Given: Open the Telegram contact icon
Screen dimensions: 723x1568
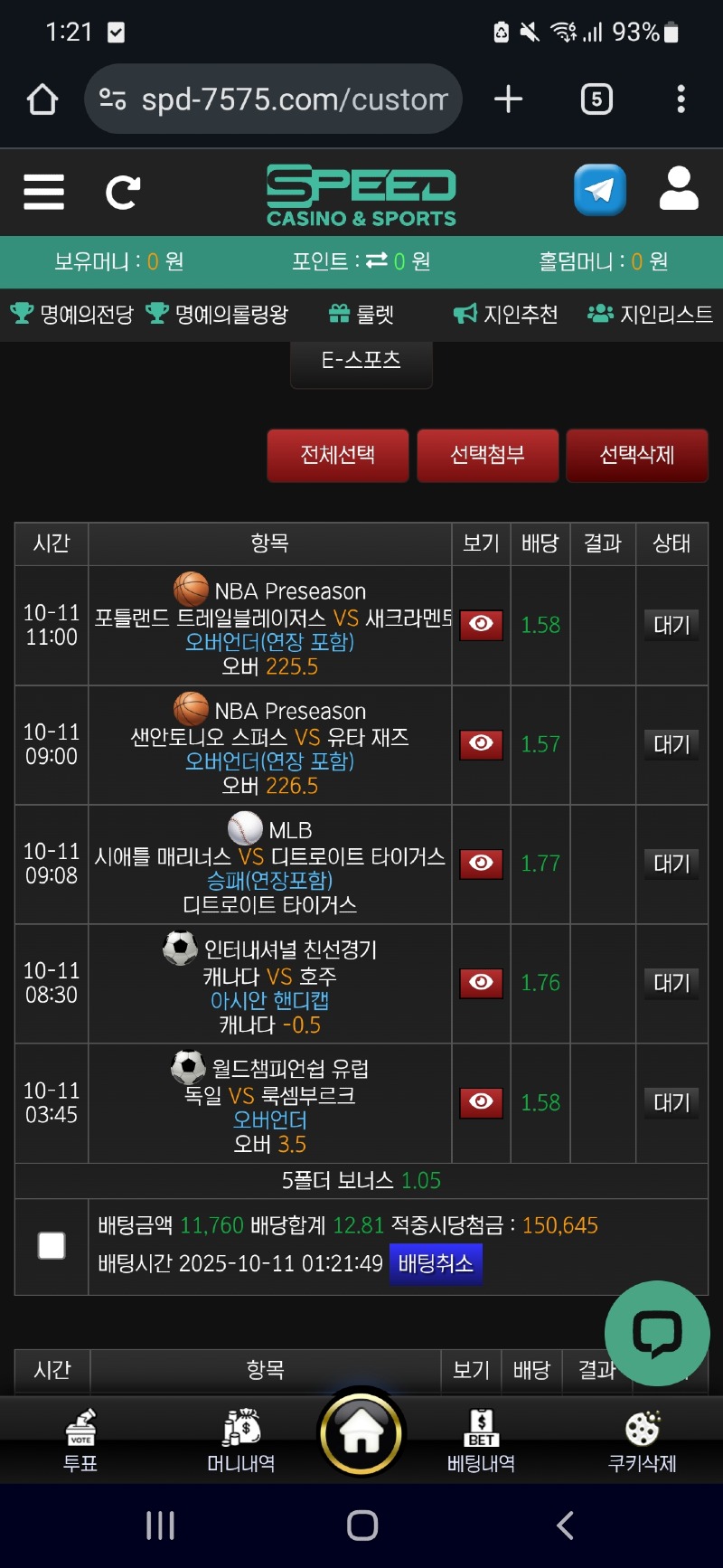Looking at the screenshot, I should coord(599,190).
